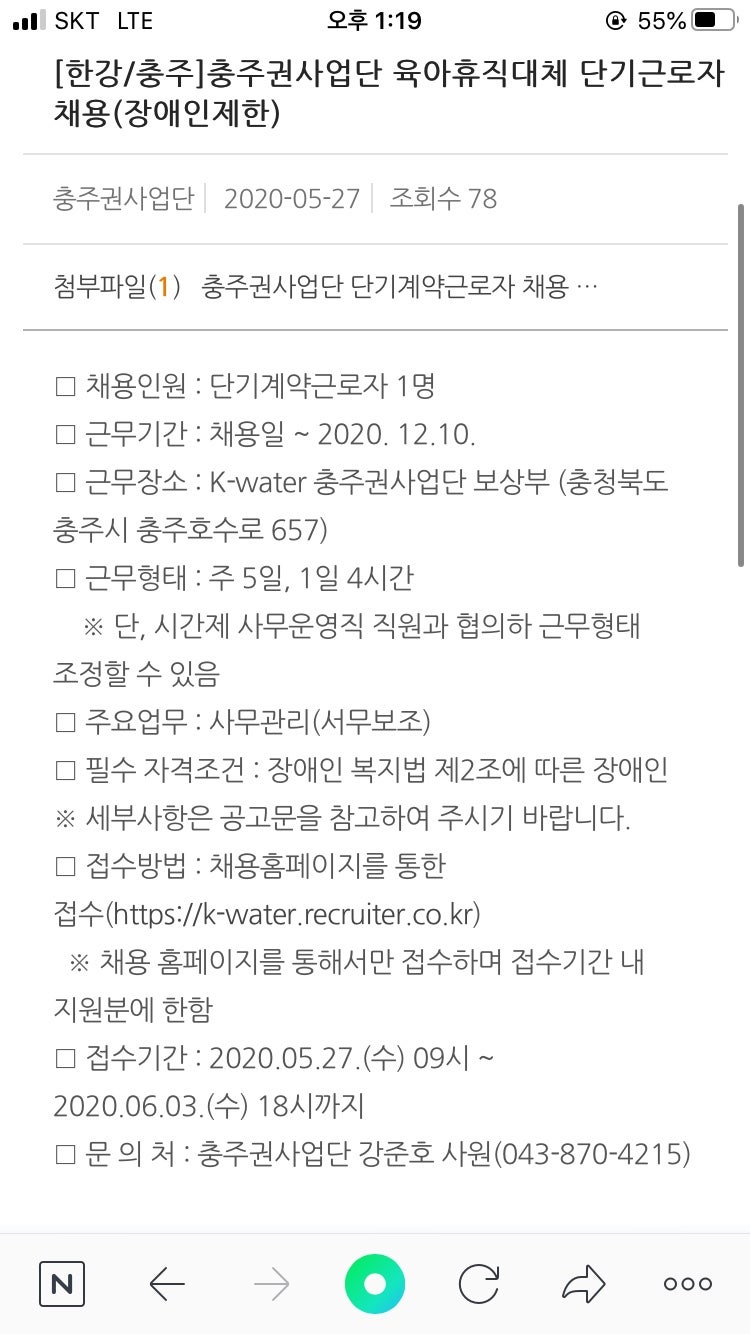Screen dimensions: 750x1334
Task: Open the Naver home N button
Action: 62,1284
